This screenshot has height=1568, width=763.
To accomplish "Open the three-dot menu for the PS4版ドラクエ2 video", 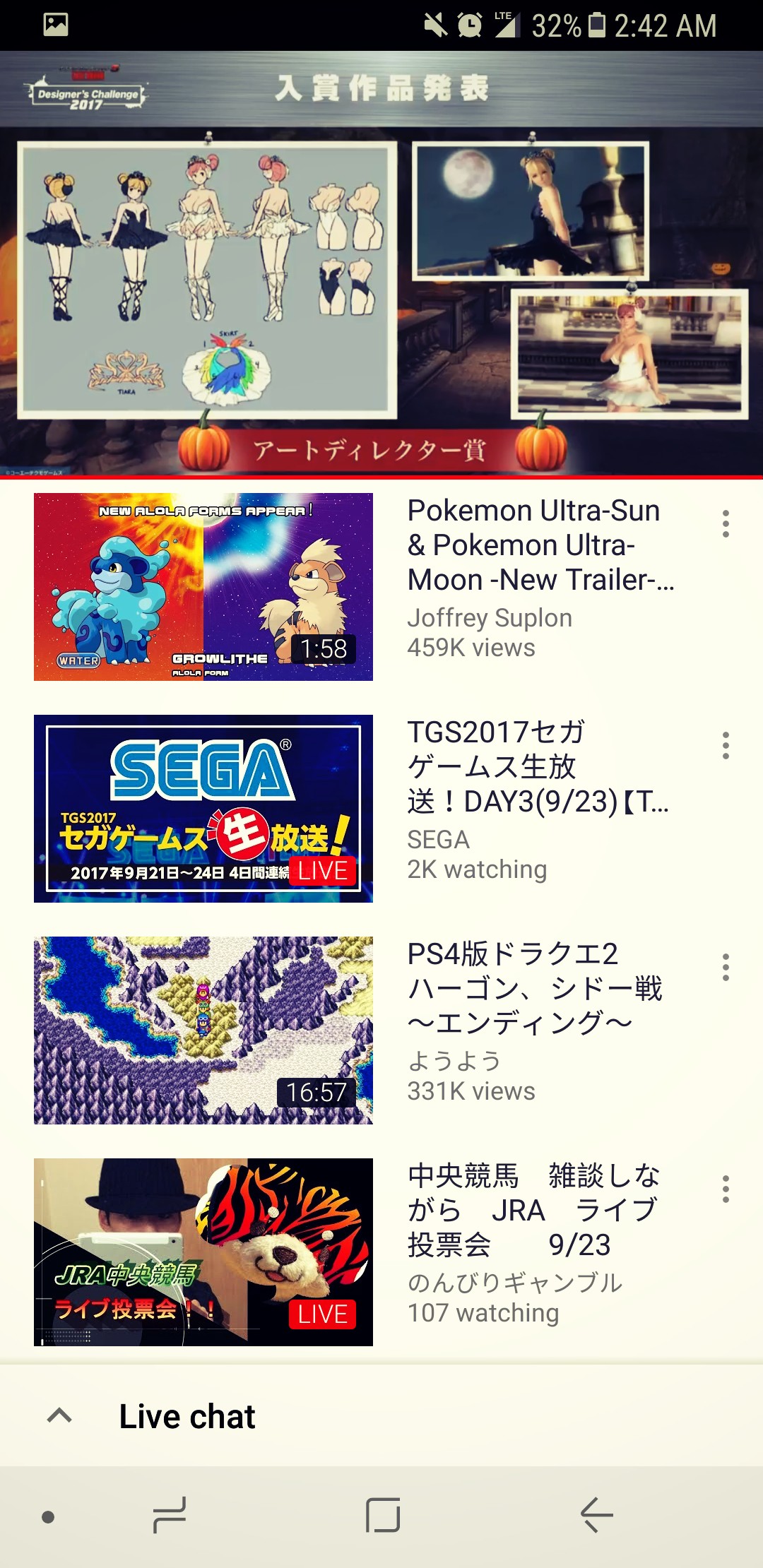I will [726, 967].
